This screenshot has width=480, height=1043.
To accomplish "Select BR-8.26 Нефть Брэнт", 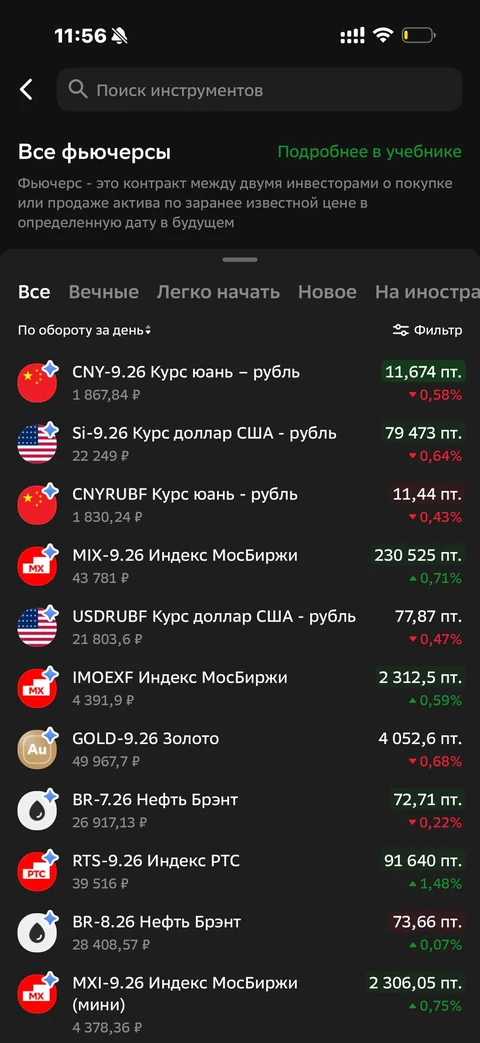I will [240, 933].
